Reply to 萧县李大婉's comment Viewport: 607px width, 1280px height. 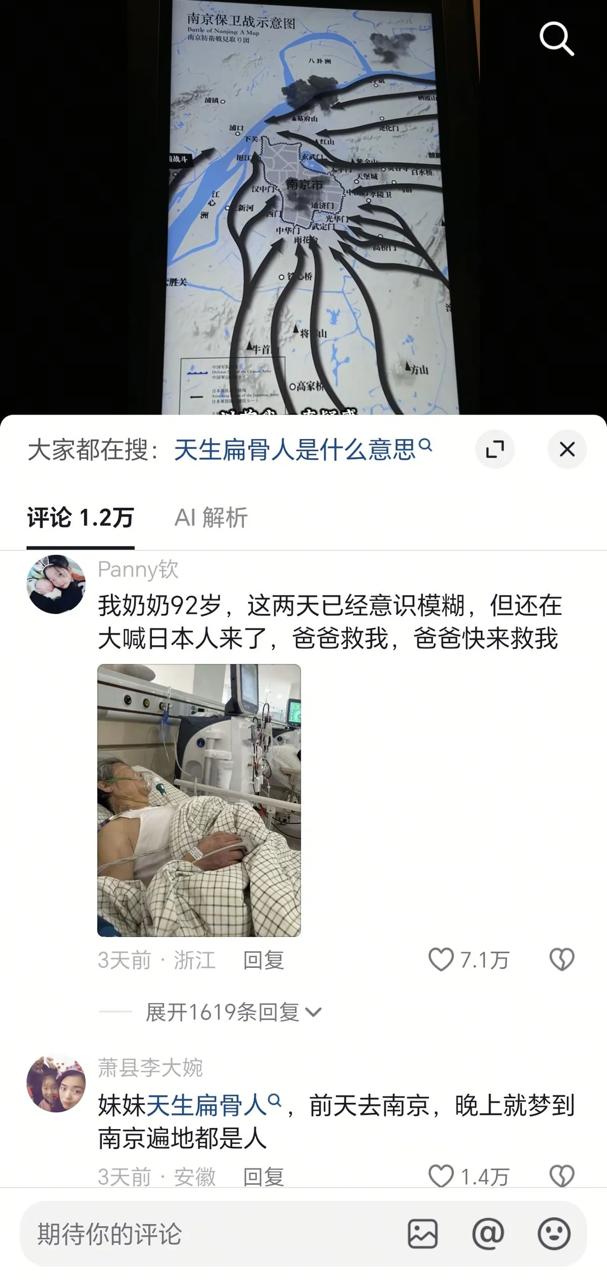pyautogui.click(x=264, y=1177)
